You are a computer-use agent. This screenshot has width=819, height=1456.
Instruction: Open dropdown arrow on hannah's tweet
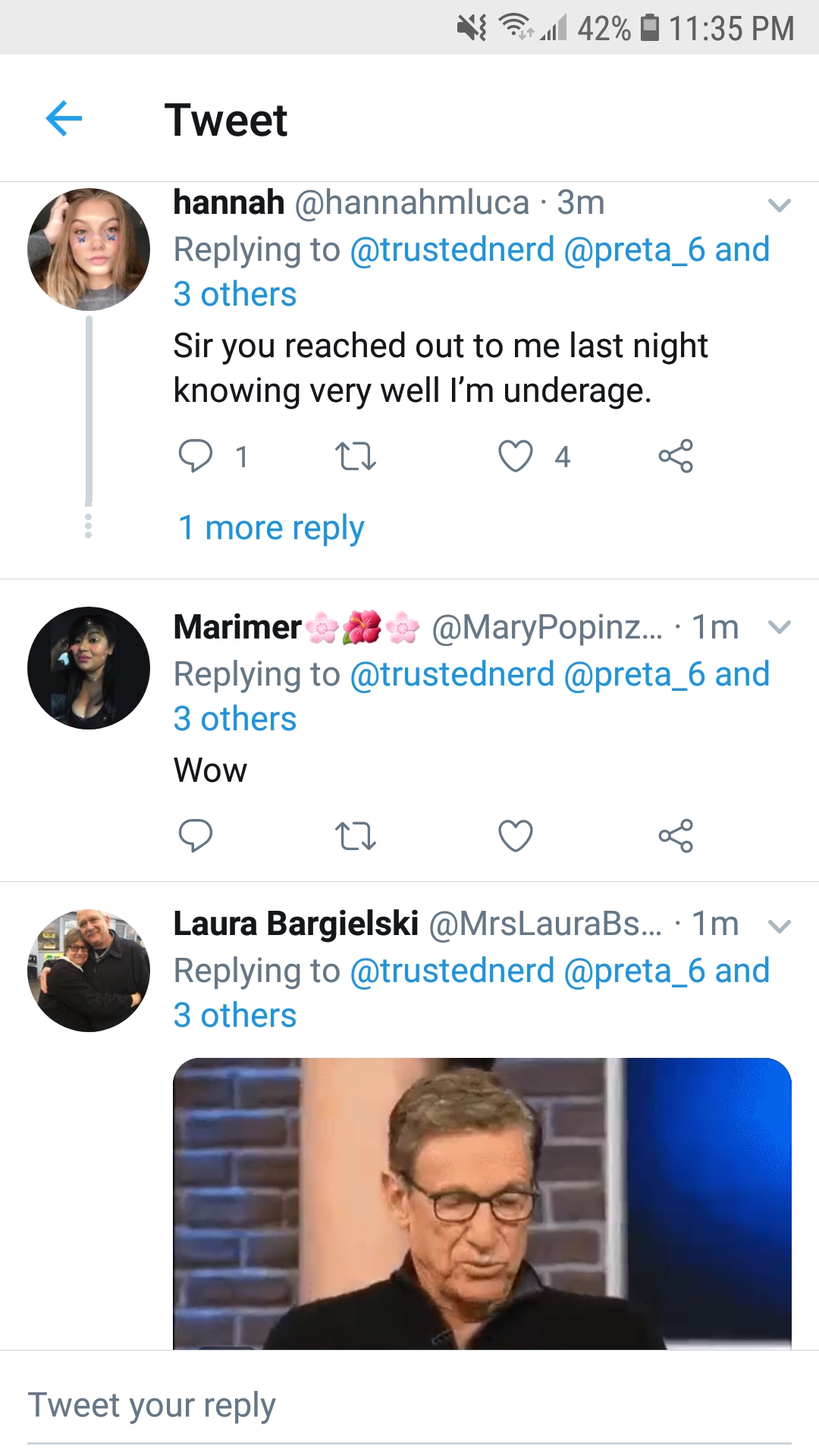coord(780,205)
